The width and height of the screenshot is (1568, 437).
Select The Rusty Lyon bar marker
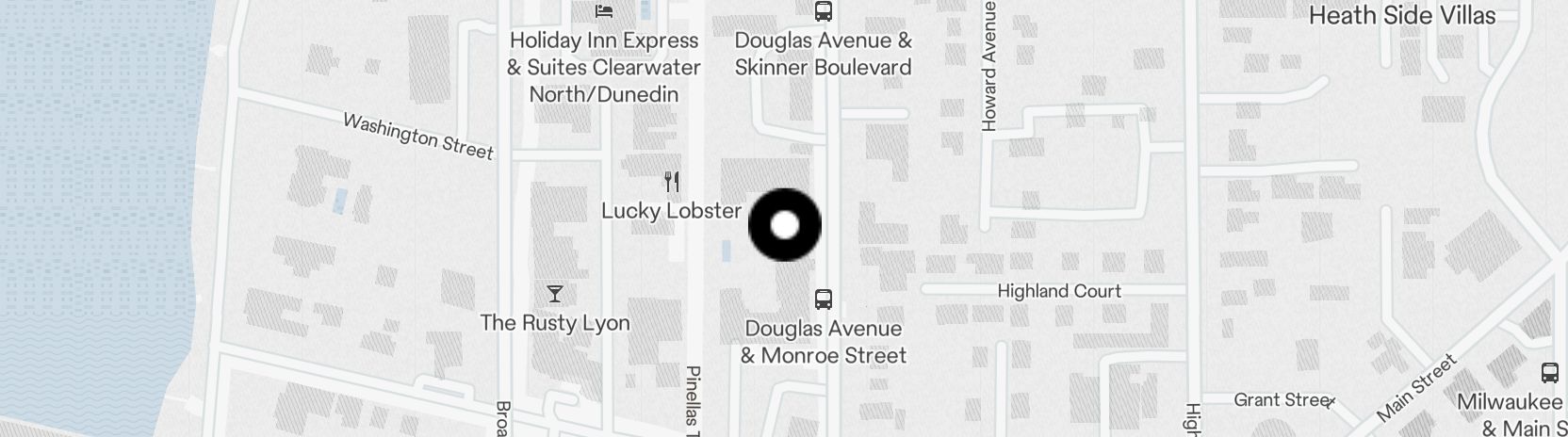555,295
